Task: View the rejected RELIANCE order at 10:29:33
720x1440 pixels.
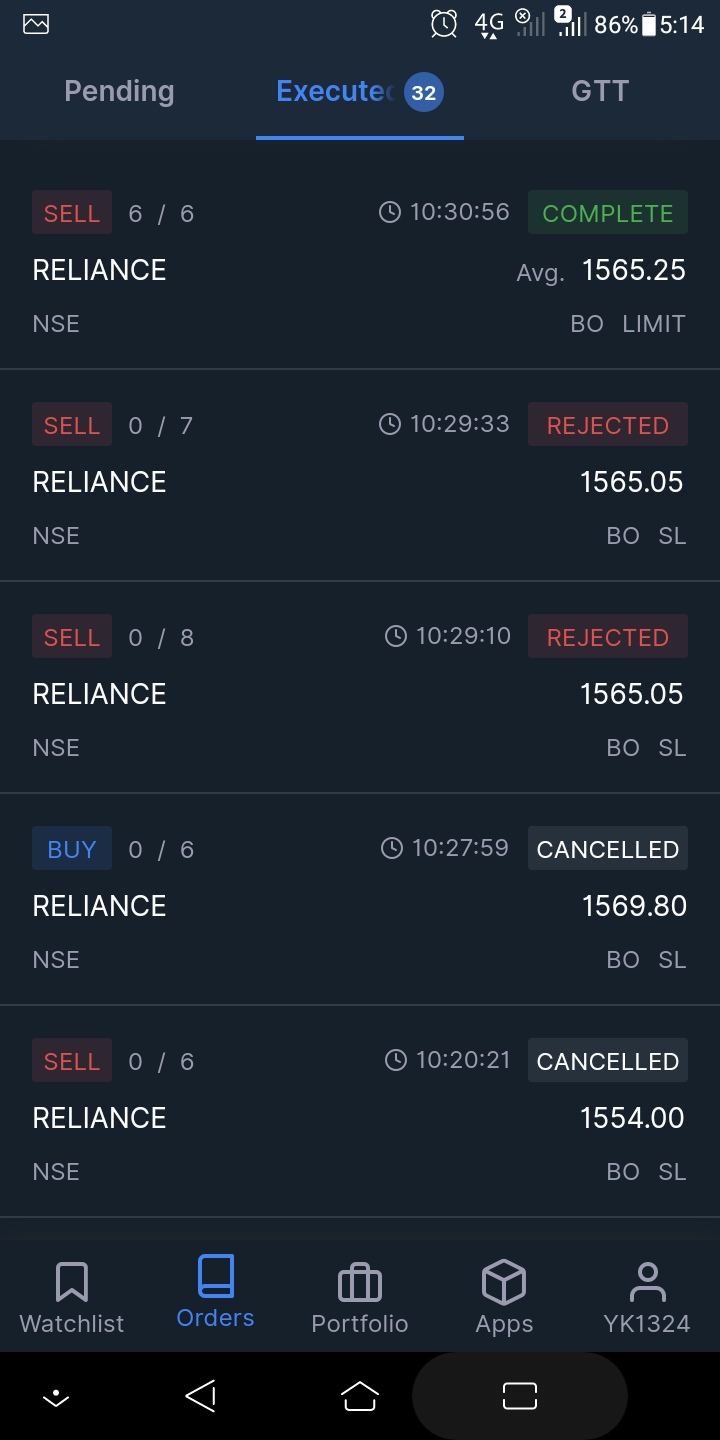Action: coord(360,479)
